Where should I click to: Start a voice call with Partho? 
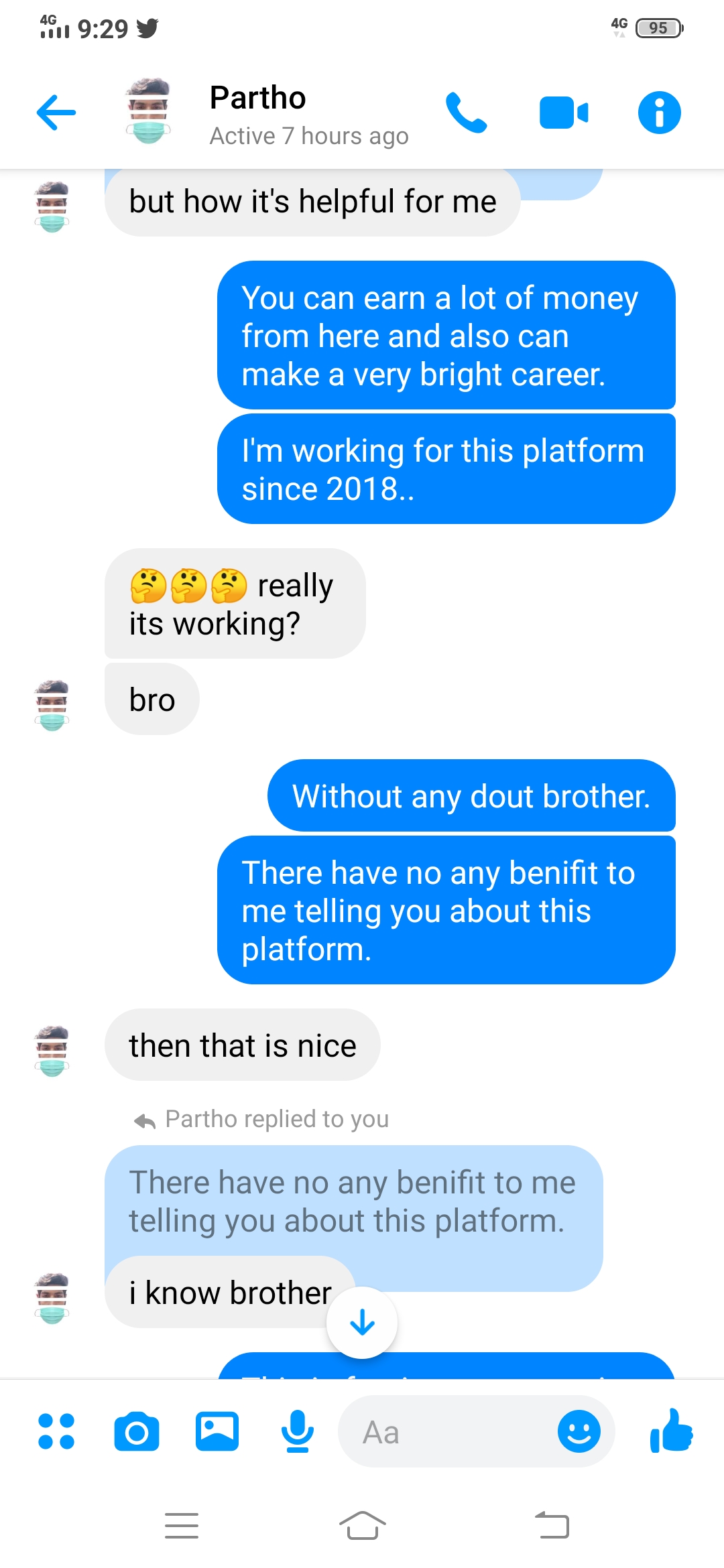tap(466, 112)
